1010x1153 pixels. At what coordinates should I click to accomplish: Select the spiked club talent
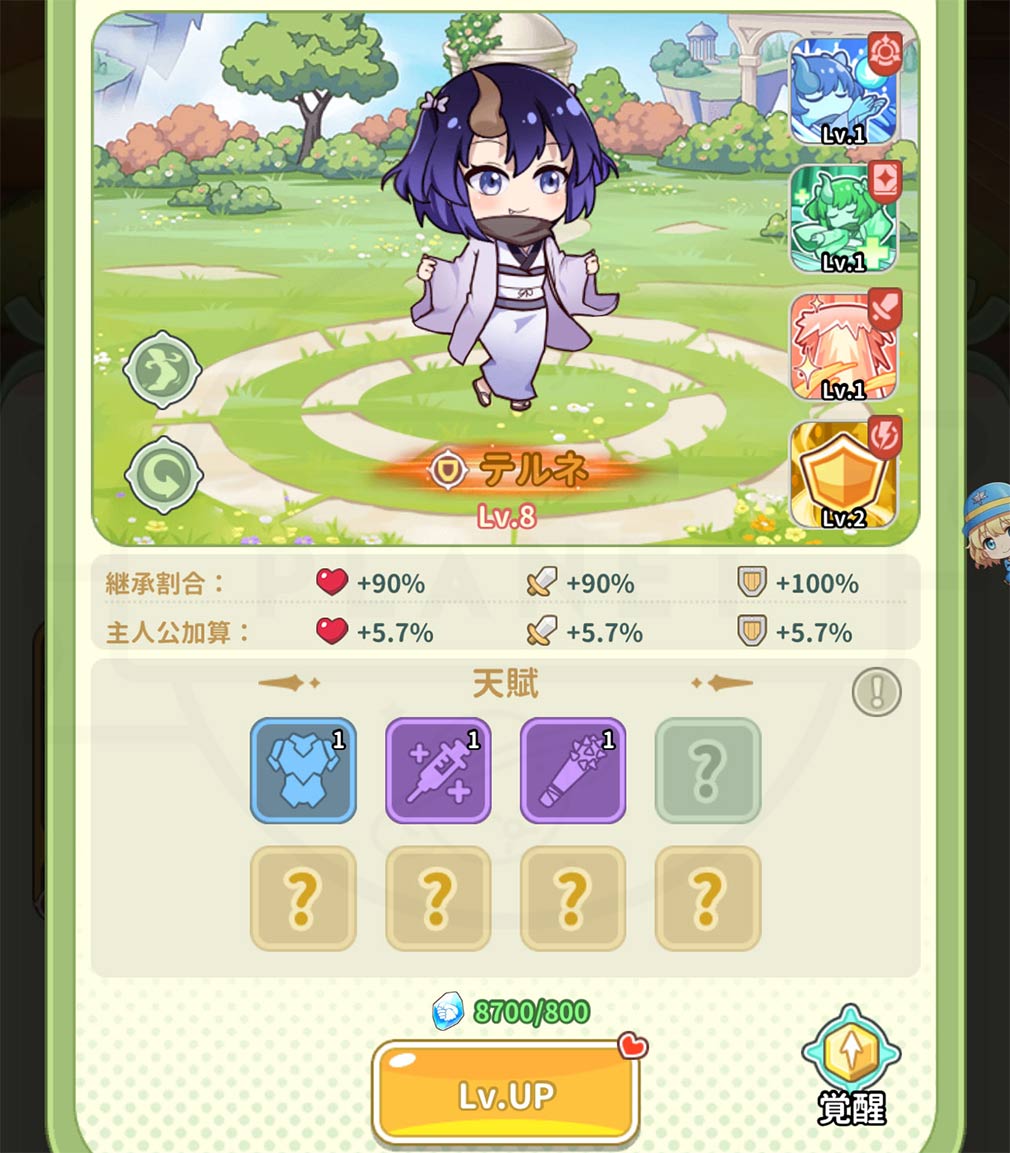pyautogui.click(x=573, y=770)
